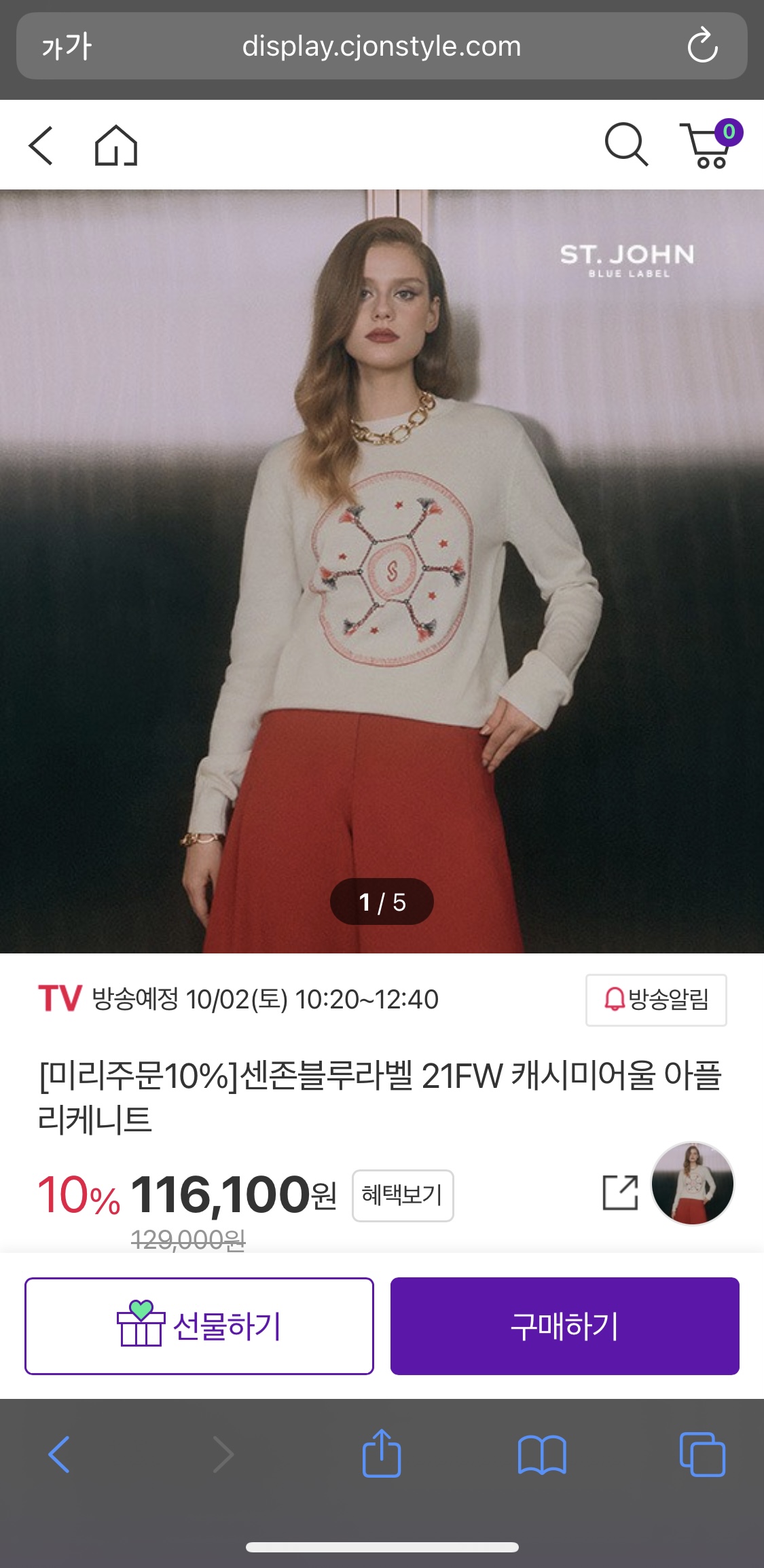The height and width of the screenshot is (1568, 764).
Task: View benefits with 혜택보기
Action: [x=403, y=1195]
